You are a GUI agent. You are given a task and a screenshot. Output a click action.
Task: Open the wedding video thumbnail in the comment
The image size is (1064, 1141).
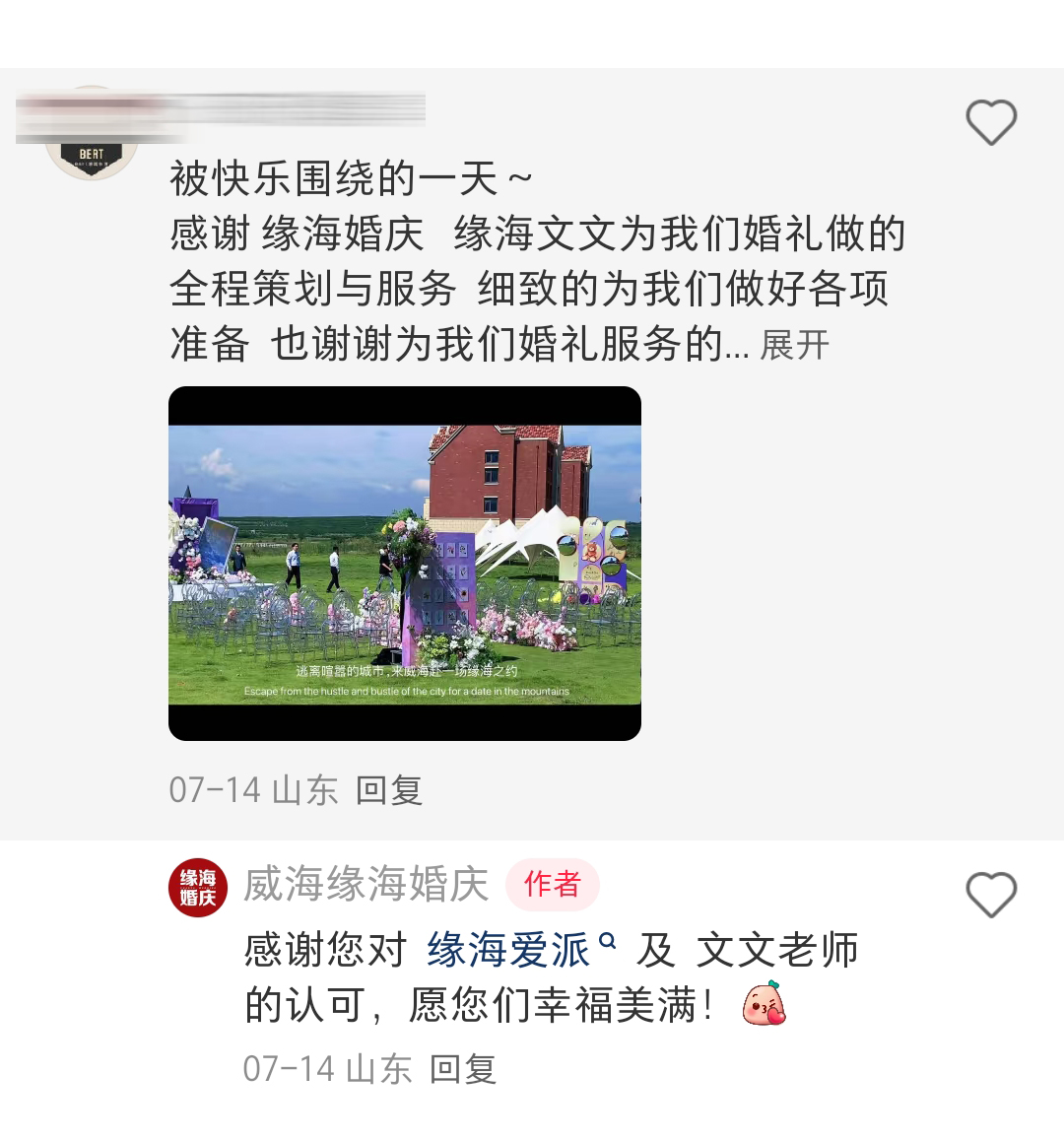(404, 564)
